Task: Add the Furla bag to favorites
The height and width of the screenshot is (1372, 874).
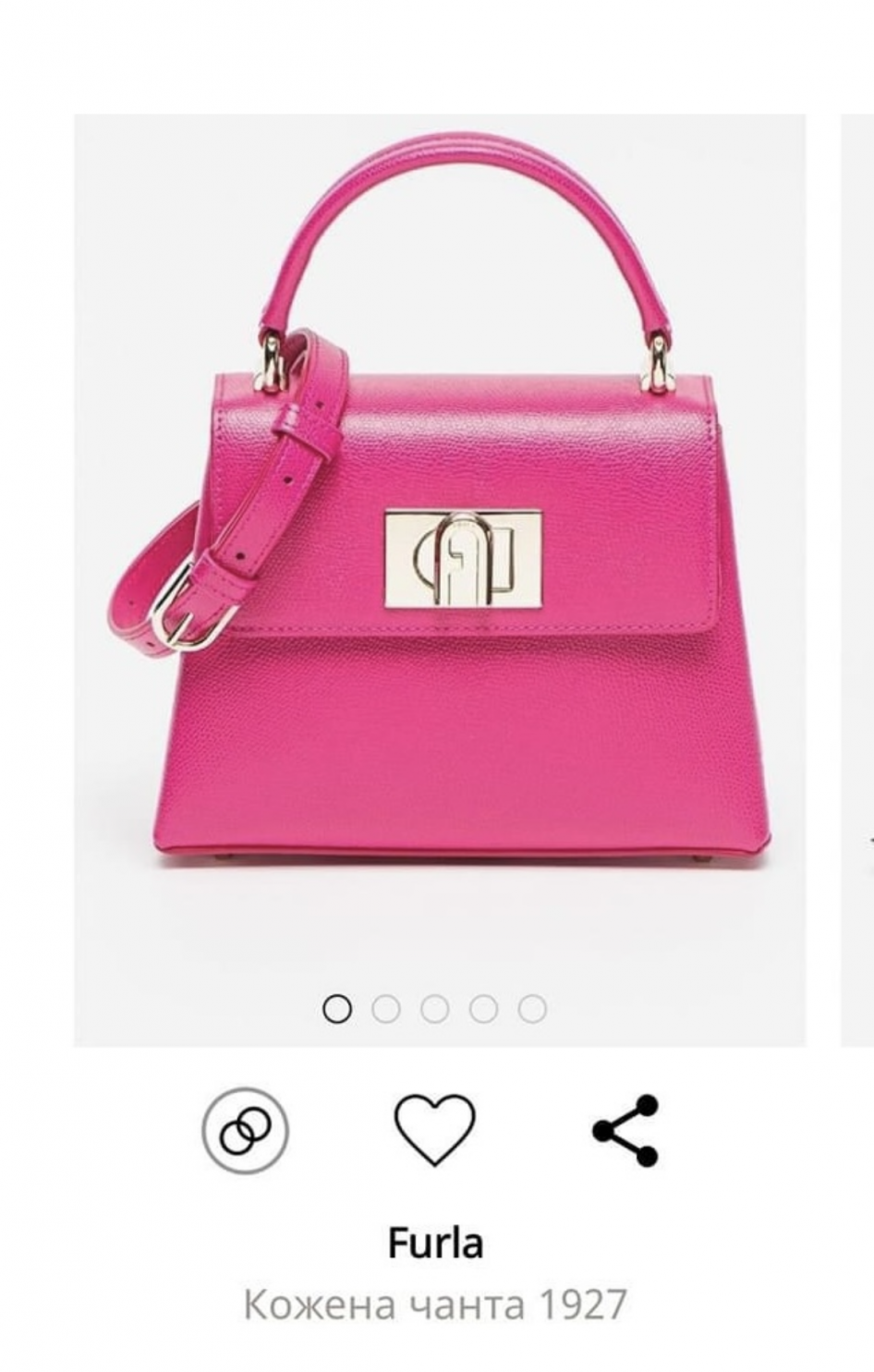Action: (434, 1130)
